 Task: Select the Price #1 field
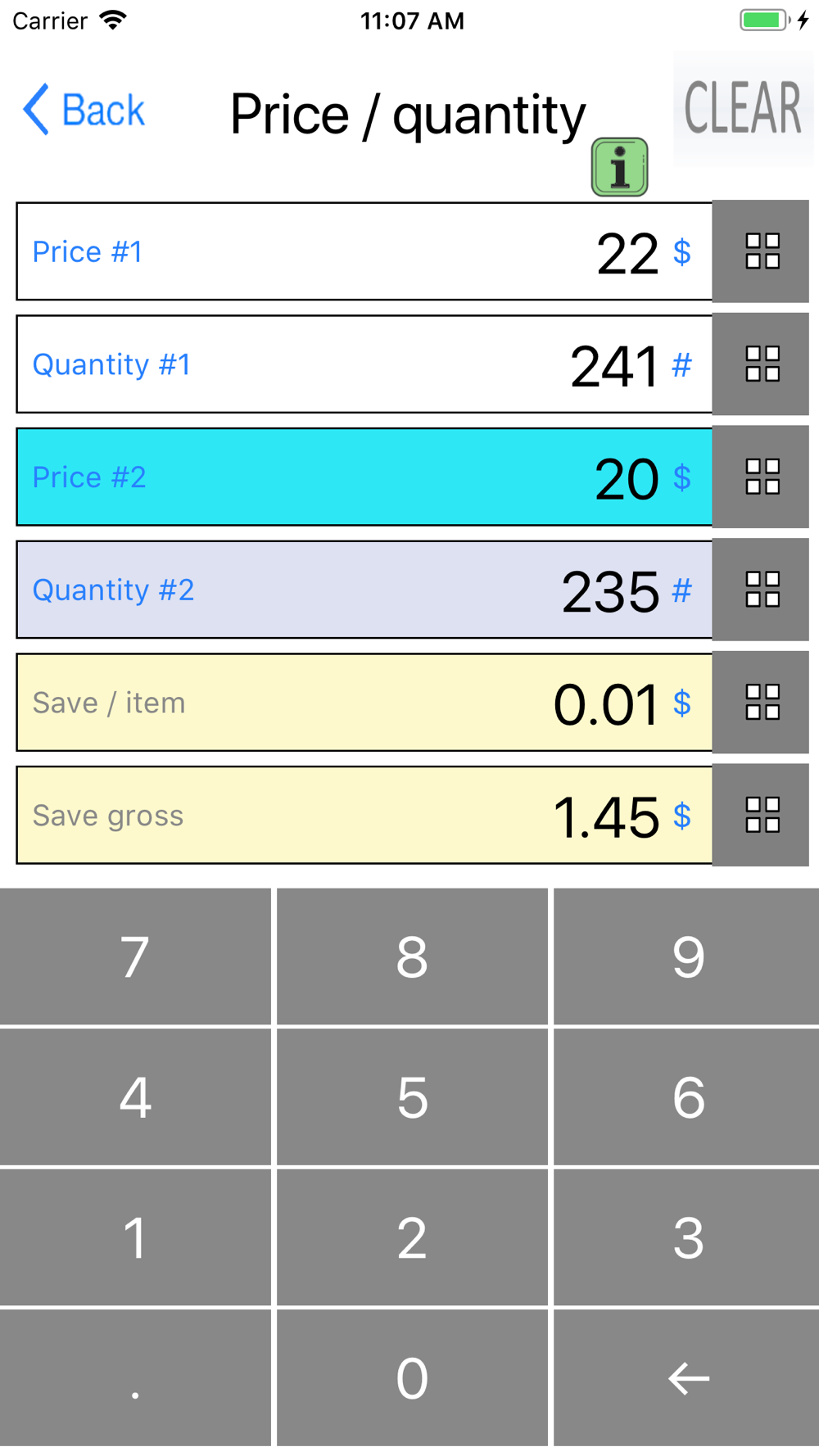pyautogui.click(x=364, y=251)
